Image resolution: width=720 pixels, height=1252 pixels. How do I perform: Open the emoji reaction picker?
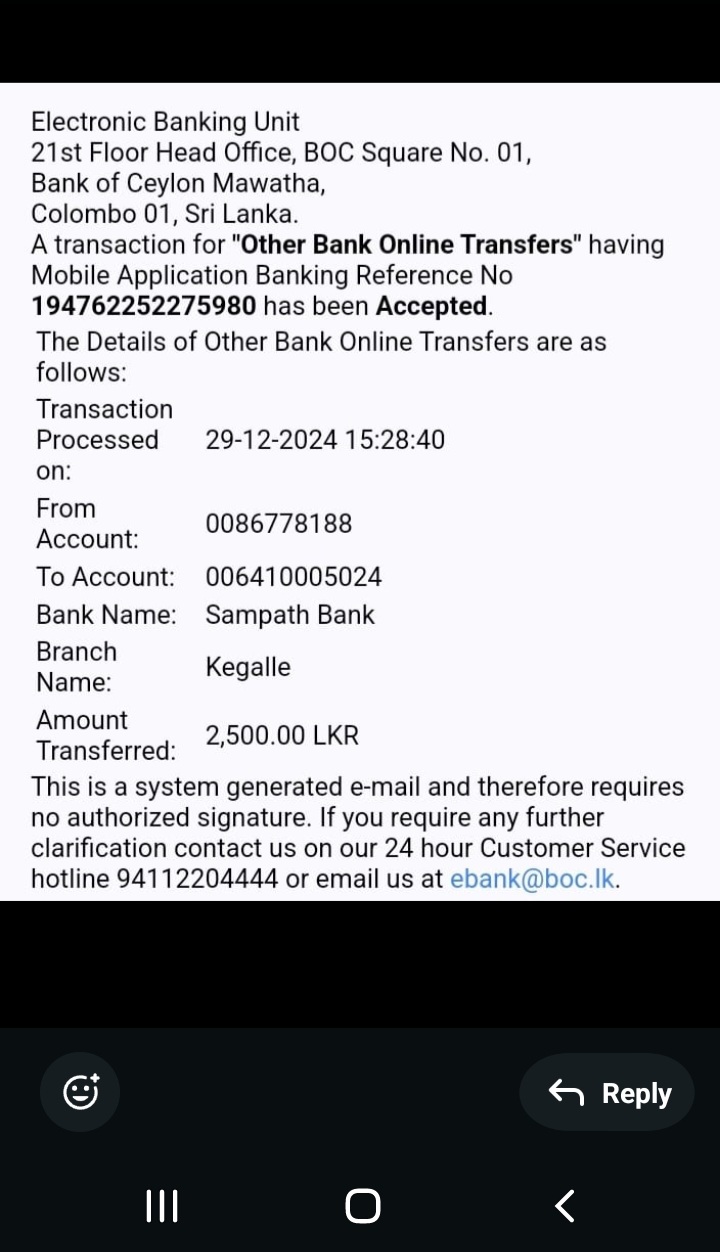[80, 1091]
